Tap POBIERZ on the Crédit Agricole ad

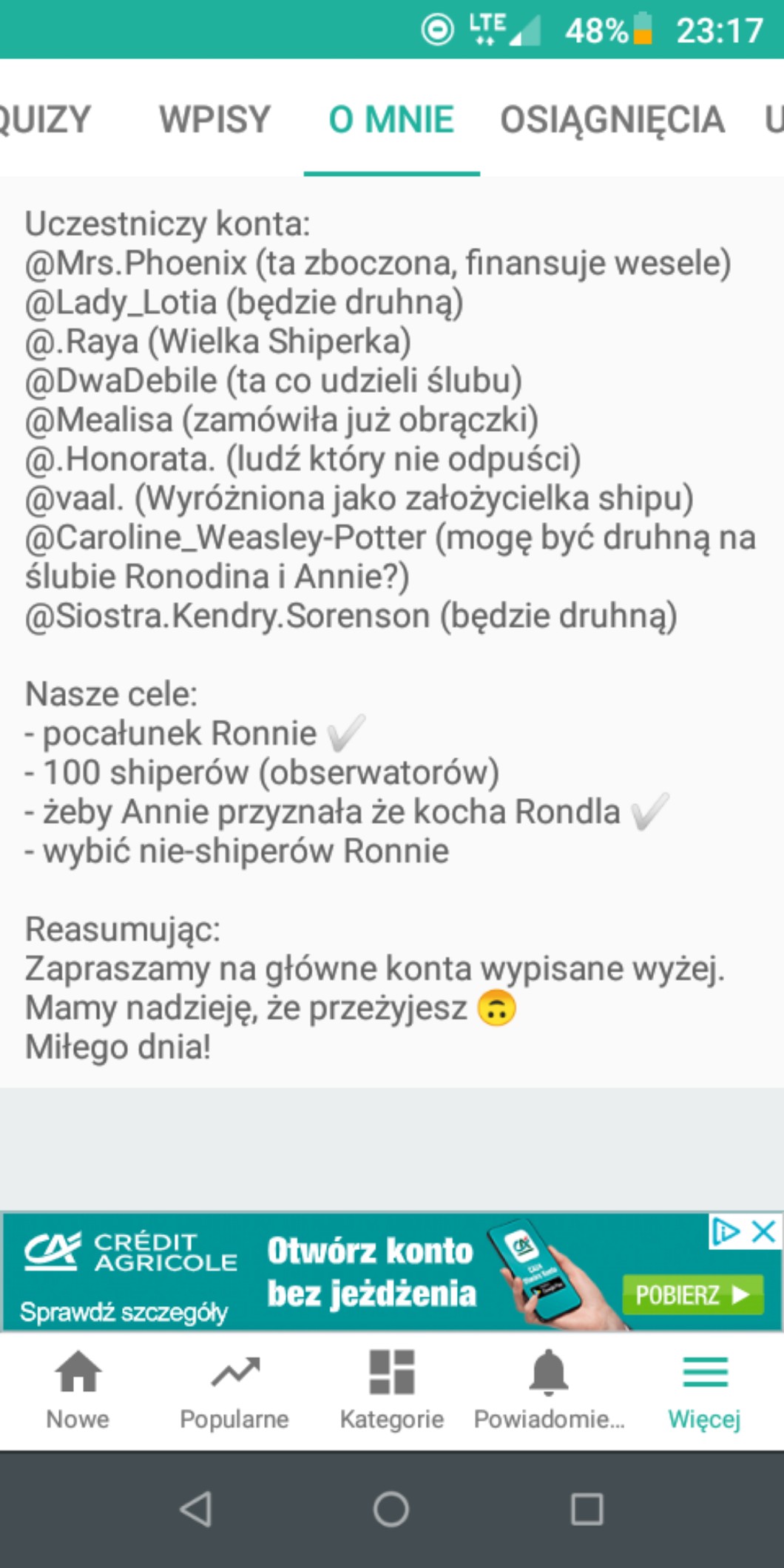pos(692,1294)
